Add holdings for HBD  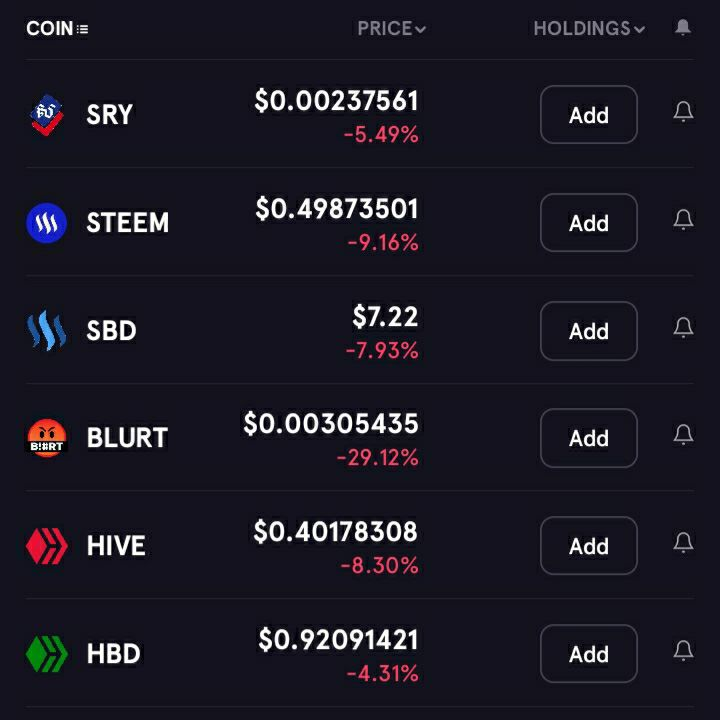tap(588, 654)
